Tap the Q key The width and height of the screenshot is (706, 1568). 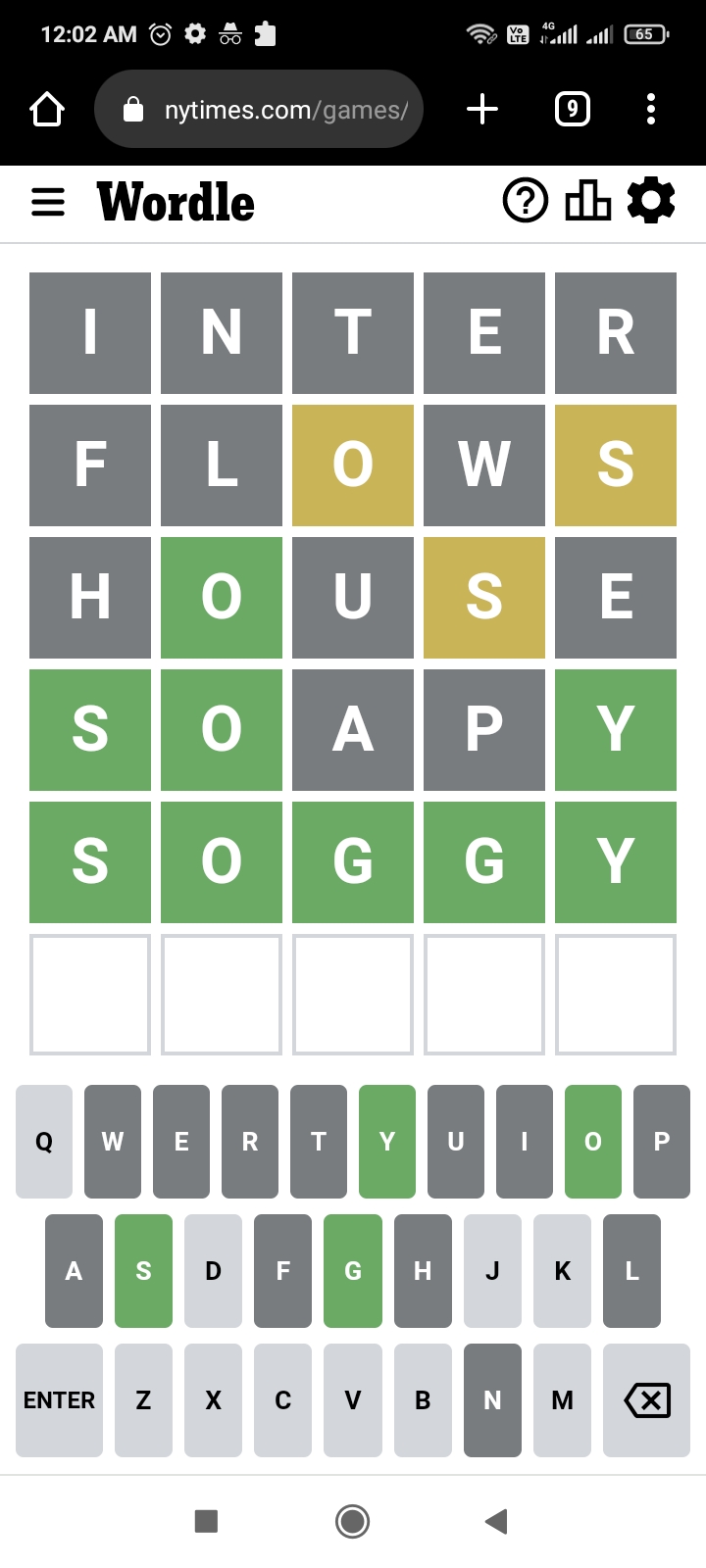(x=44, y=1142)
